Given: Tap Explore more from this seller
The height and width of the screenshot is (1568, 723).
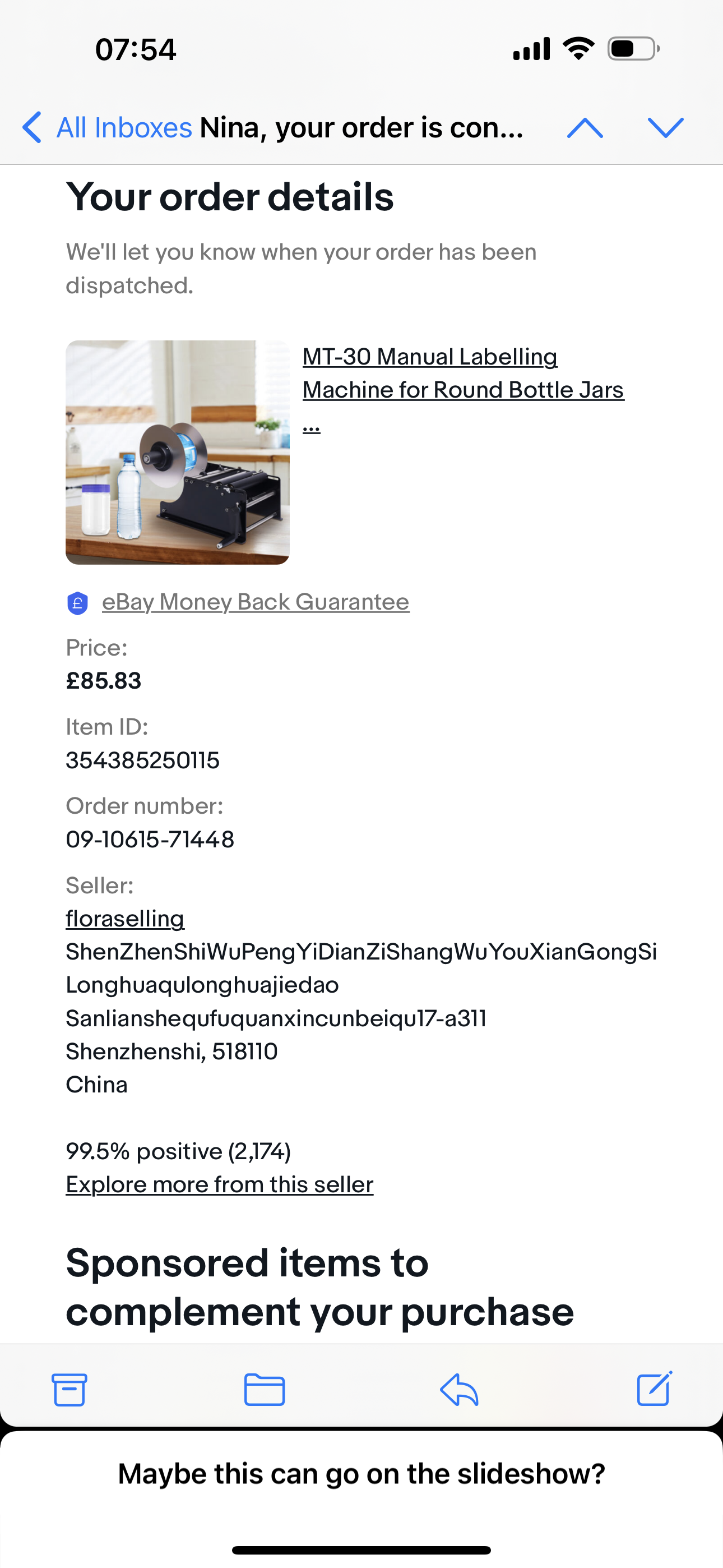Looking at the screenshot, I should (220, 1184).
